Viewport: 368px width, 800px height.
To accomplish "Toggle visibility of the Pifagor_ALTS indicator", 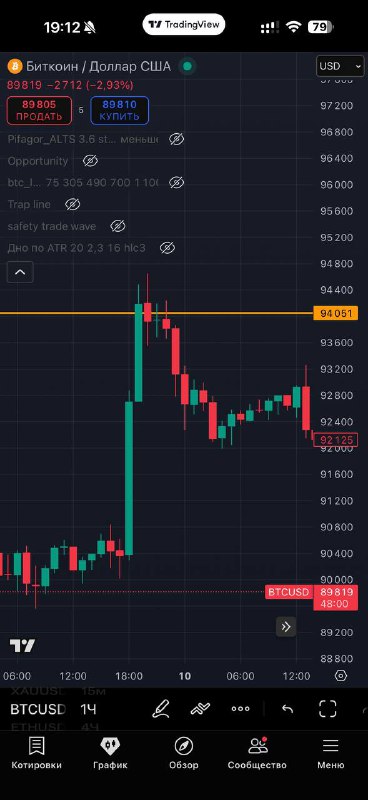I will (177, 139).
